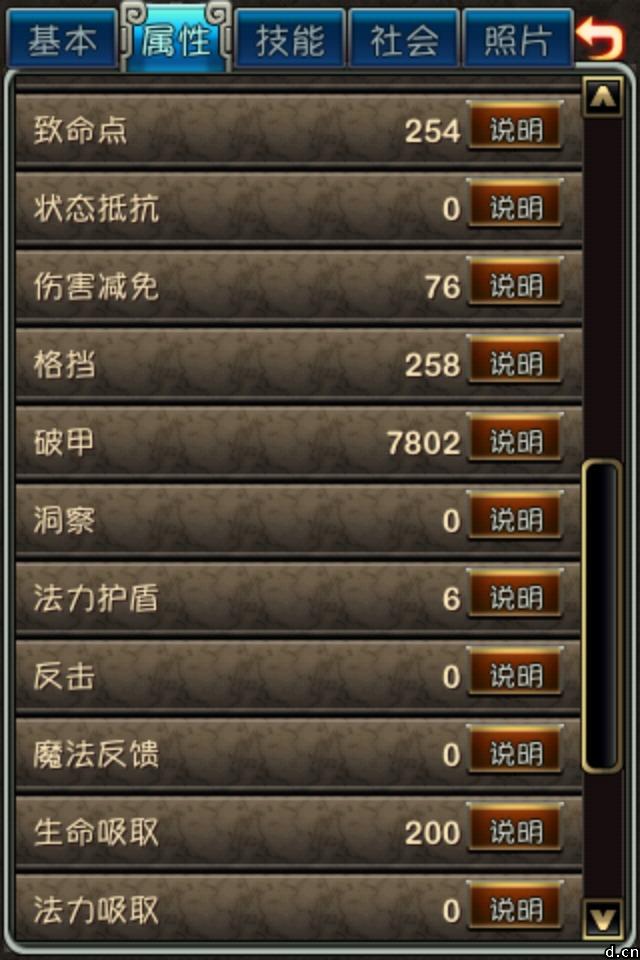Image resolution: width=640 pixels, height=960 pixels.
Task: Tap 说明 for 破甲
Action: [515, 443]
